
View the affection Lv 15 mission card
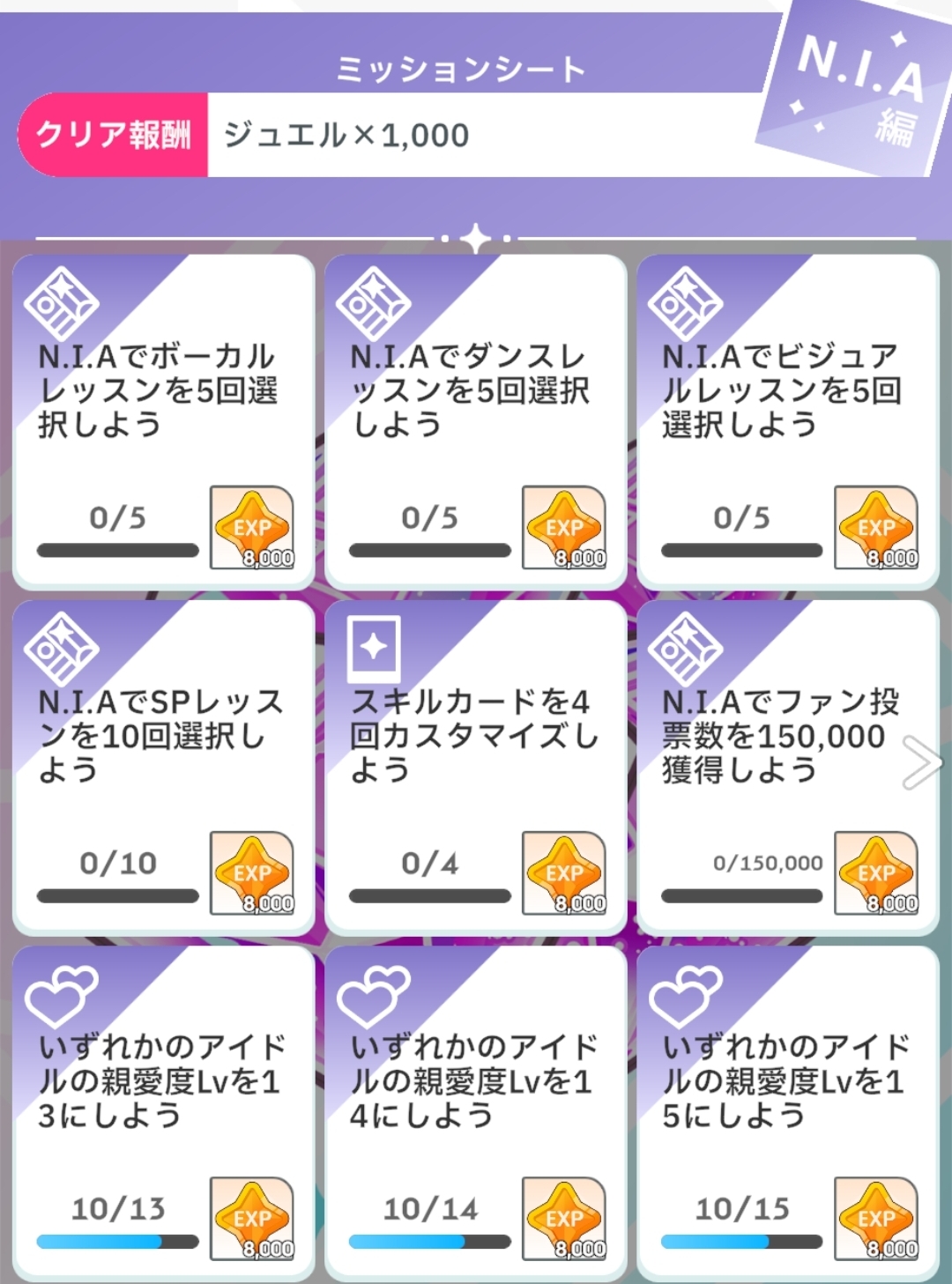(787, 1112)
